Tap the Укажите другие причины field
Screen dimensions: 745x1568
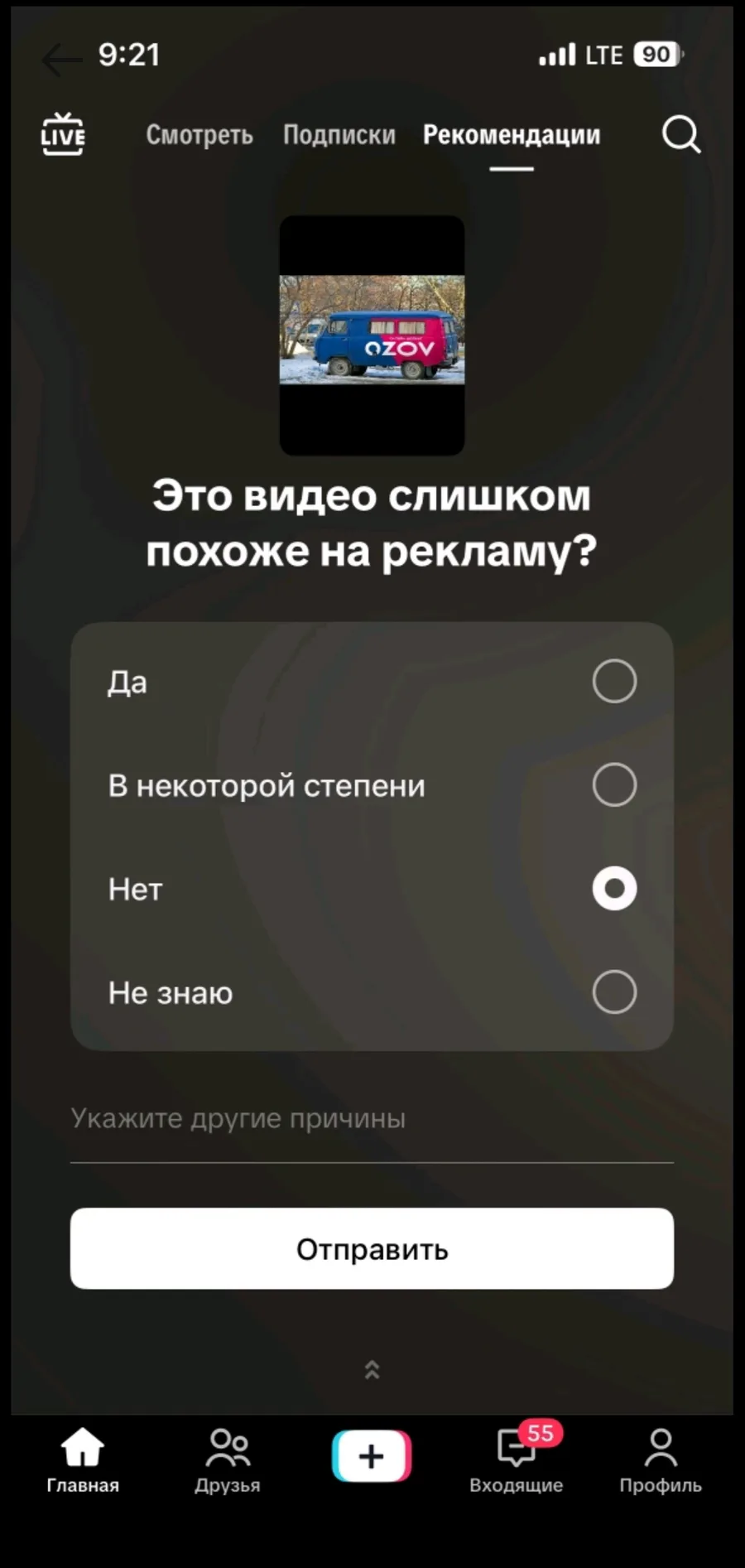(x=372, y=1120)
